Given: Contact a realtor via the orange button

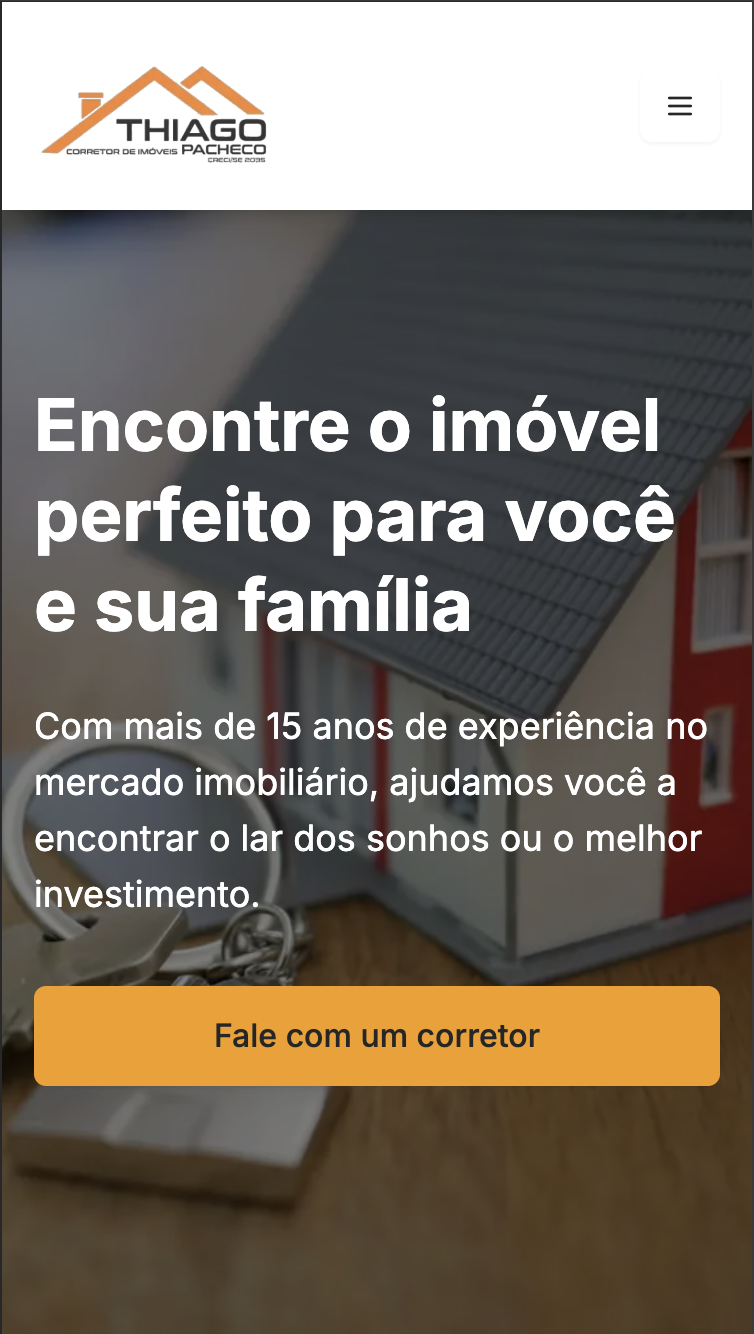Looking at the screenshot, I should tap(377, 1036).
